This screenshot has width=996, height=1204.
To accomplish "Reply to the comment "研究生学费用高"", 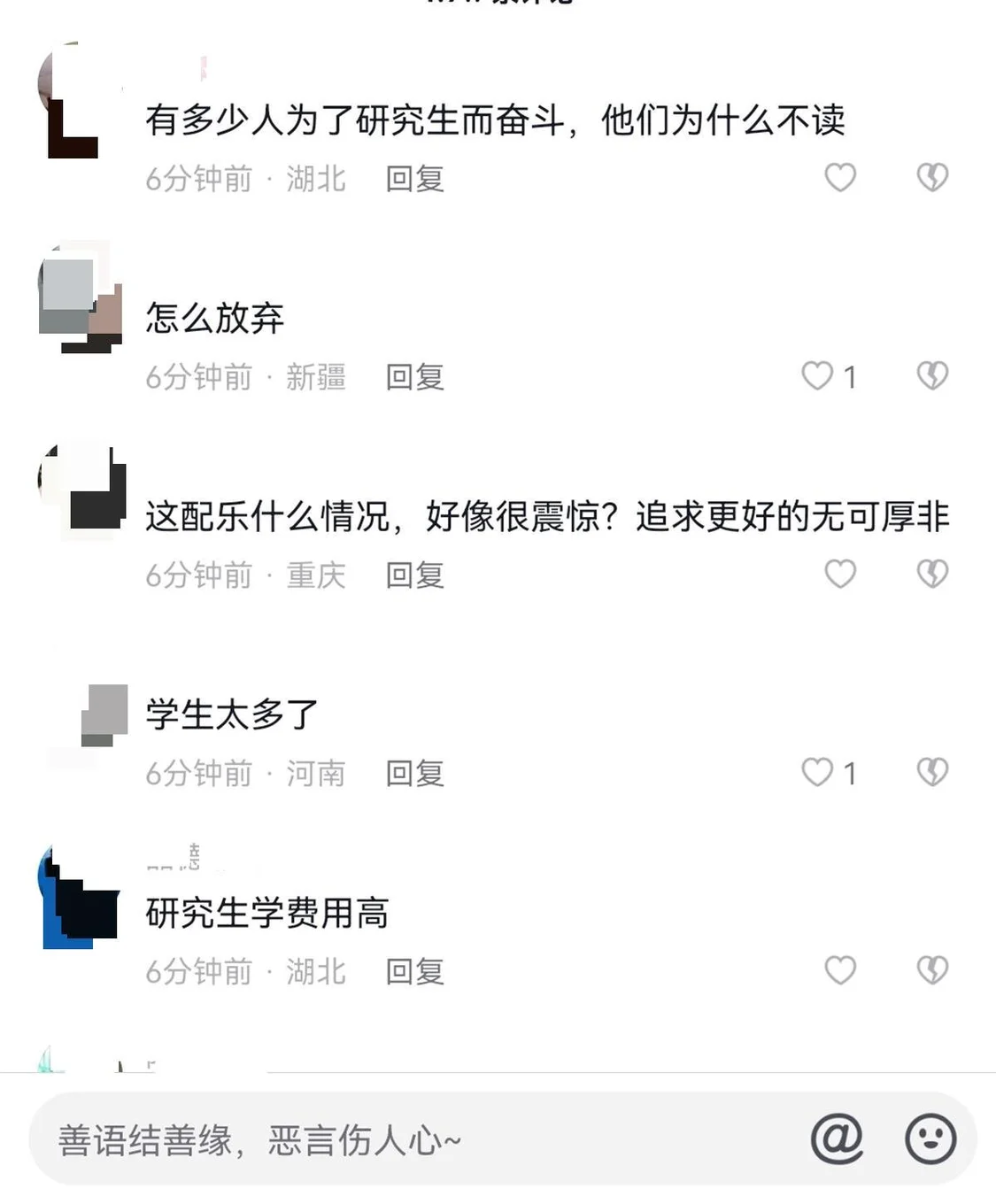I will [x=413, y=972].
